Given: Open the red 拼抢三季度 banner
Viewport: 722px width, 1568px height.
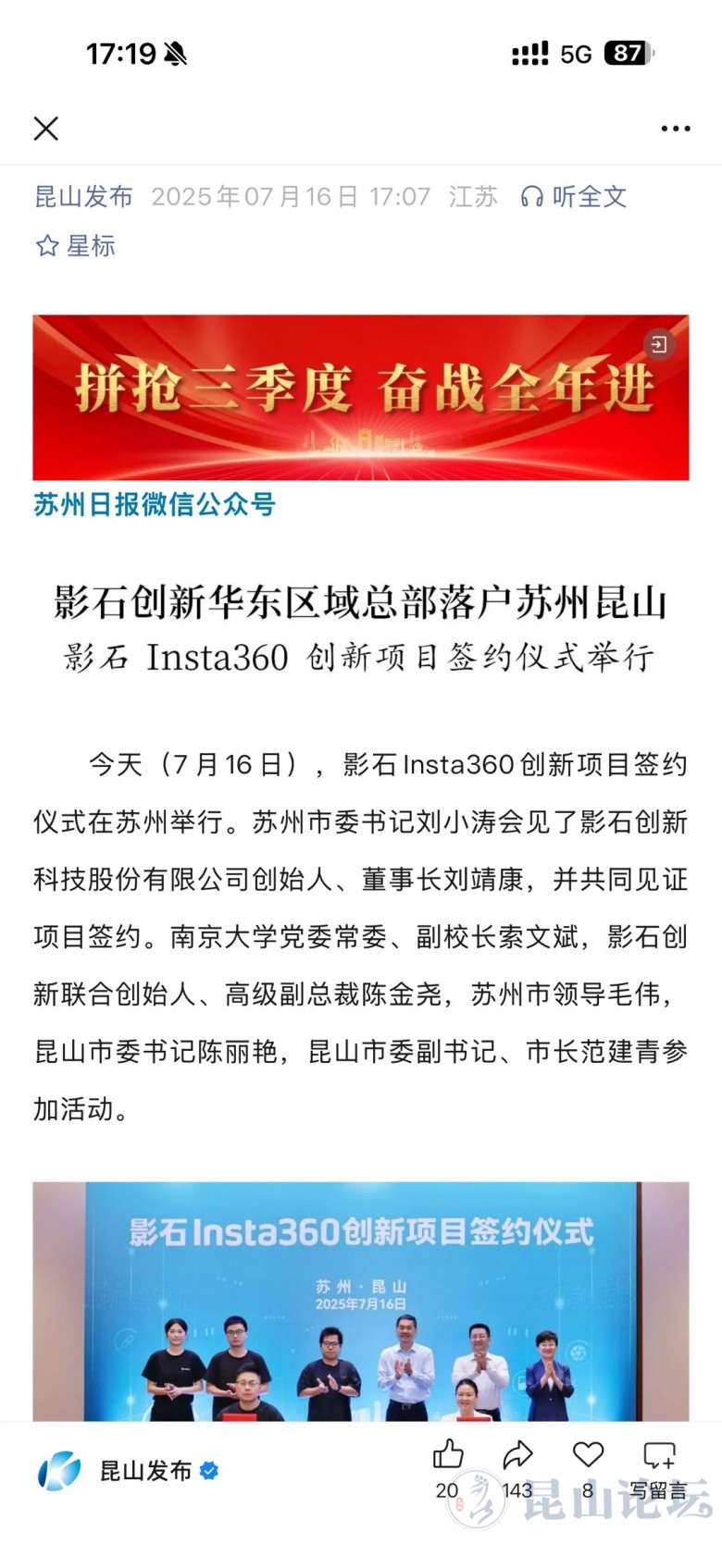Looking at the screenshot, I should pos(360,397).
